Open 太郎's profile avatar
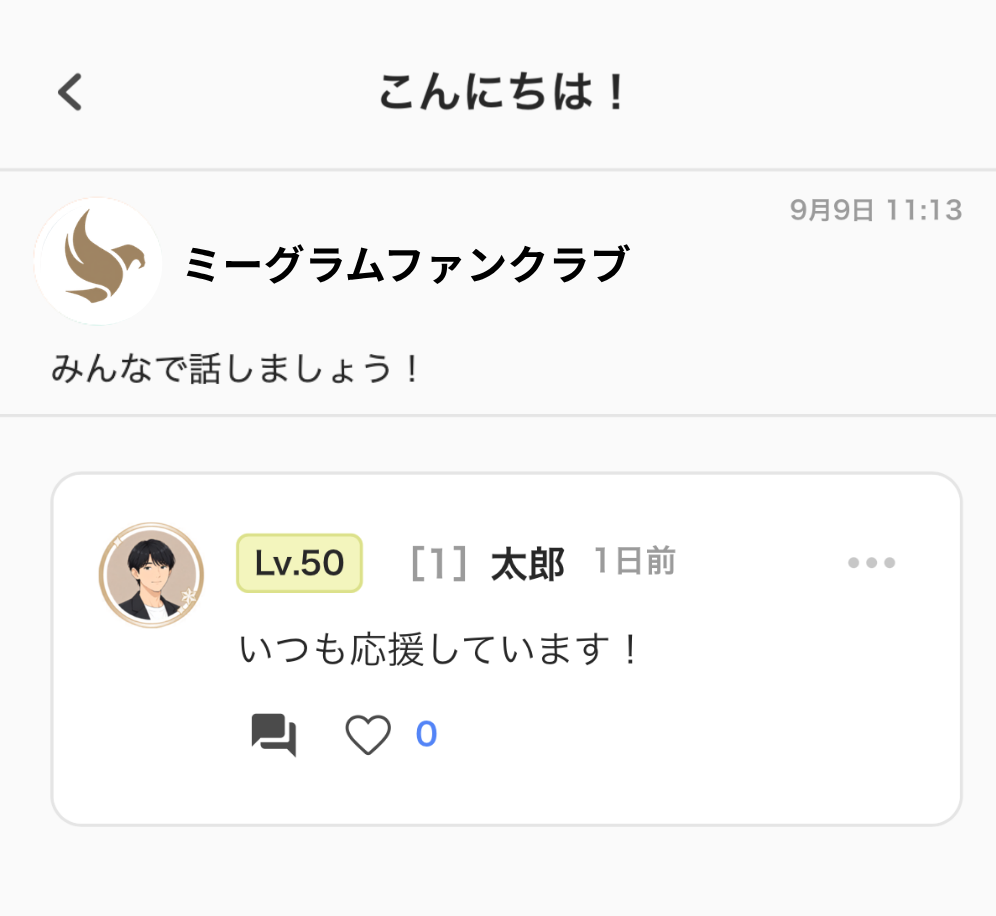 point(151,575)
